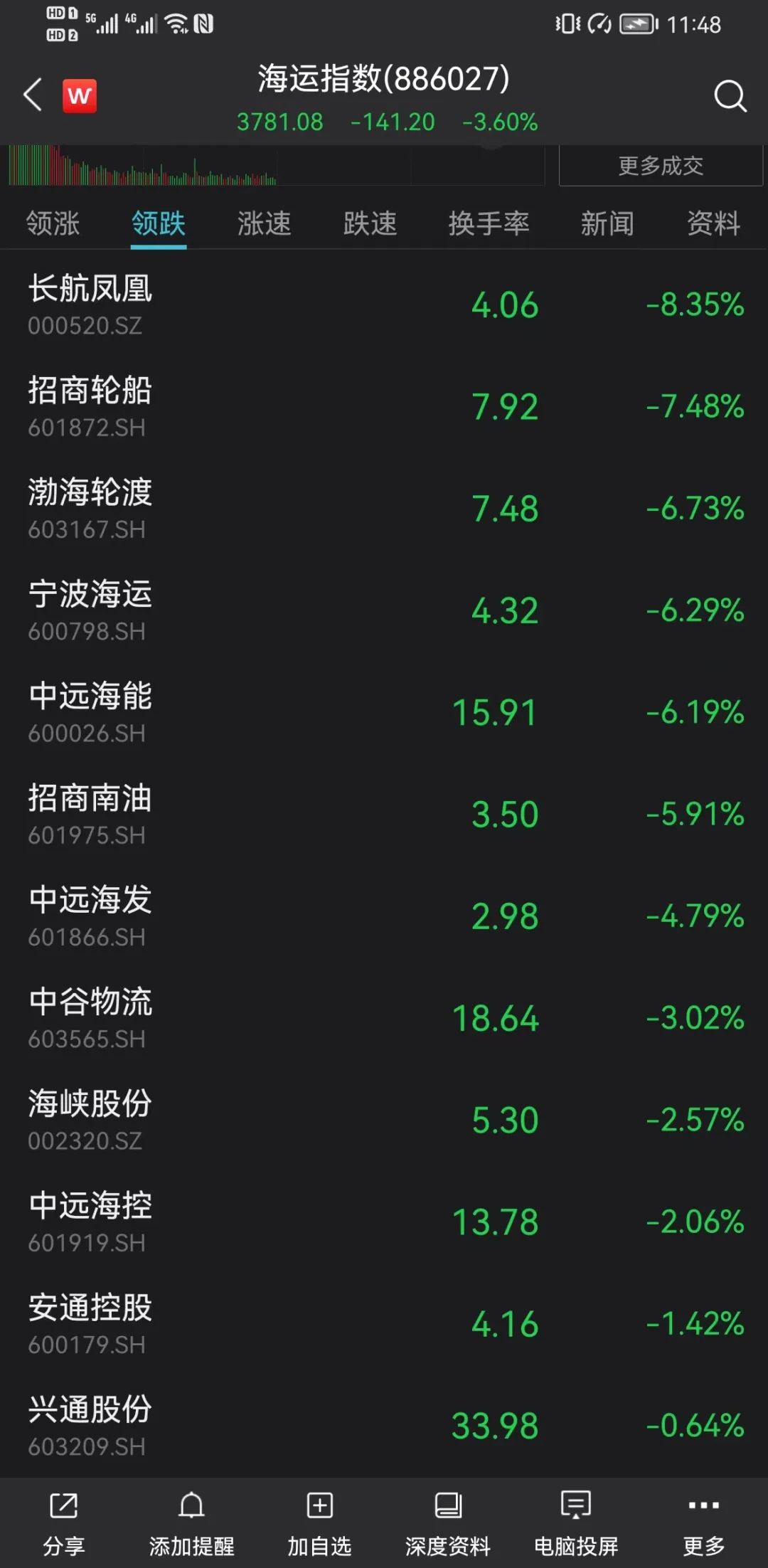Screen dimensions: 768x1568
Task: View 中远海控 601919.SH details
Action: [x=384, y=1222]
